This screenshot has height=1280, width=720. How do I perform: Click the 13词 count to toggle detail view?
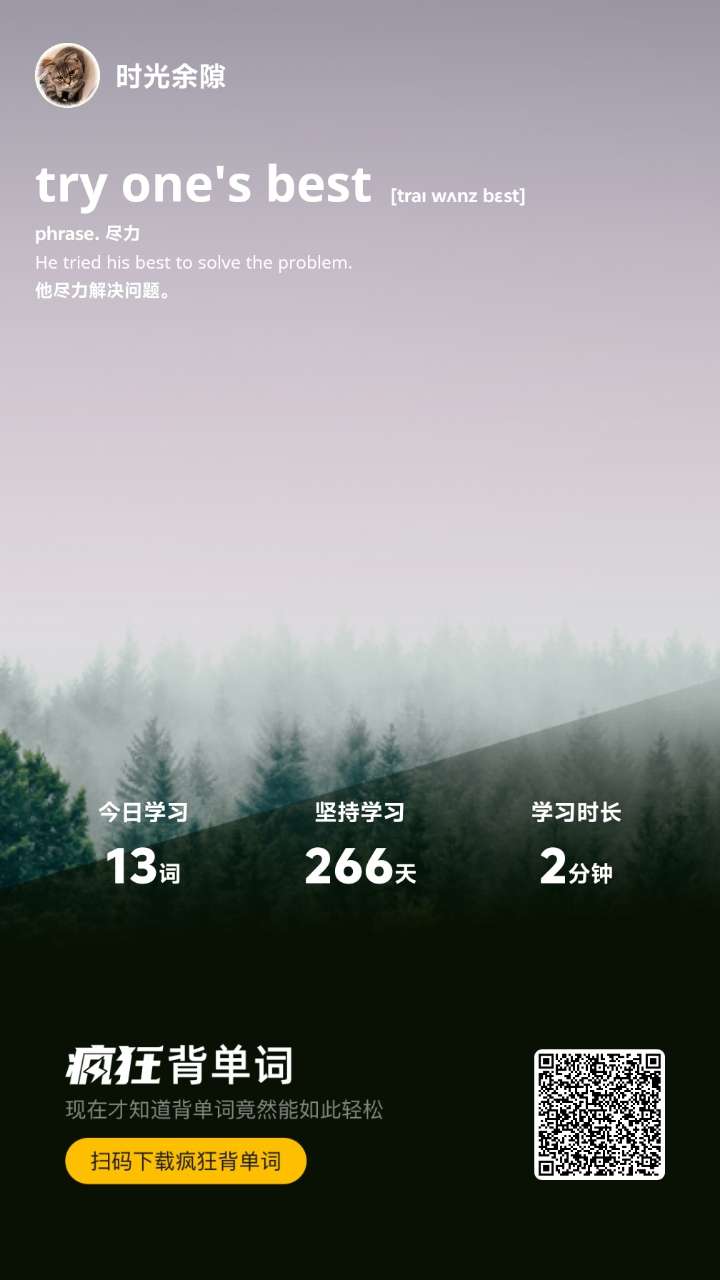click(141, 868)
